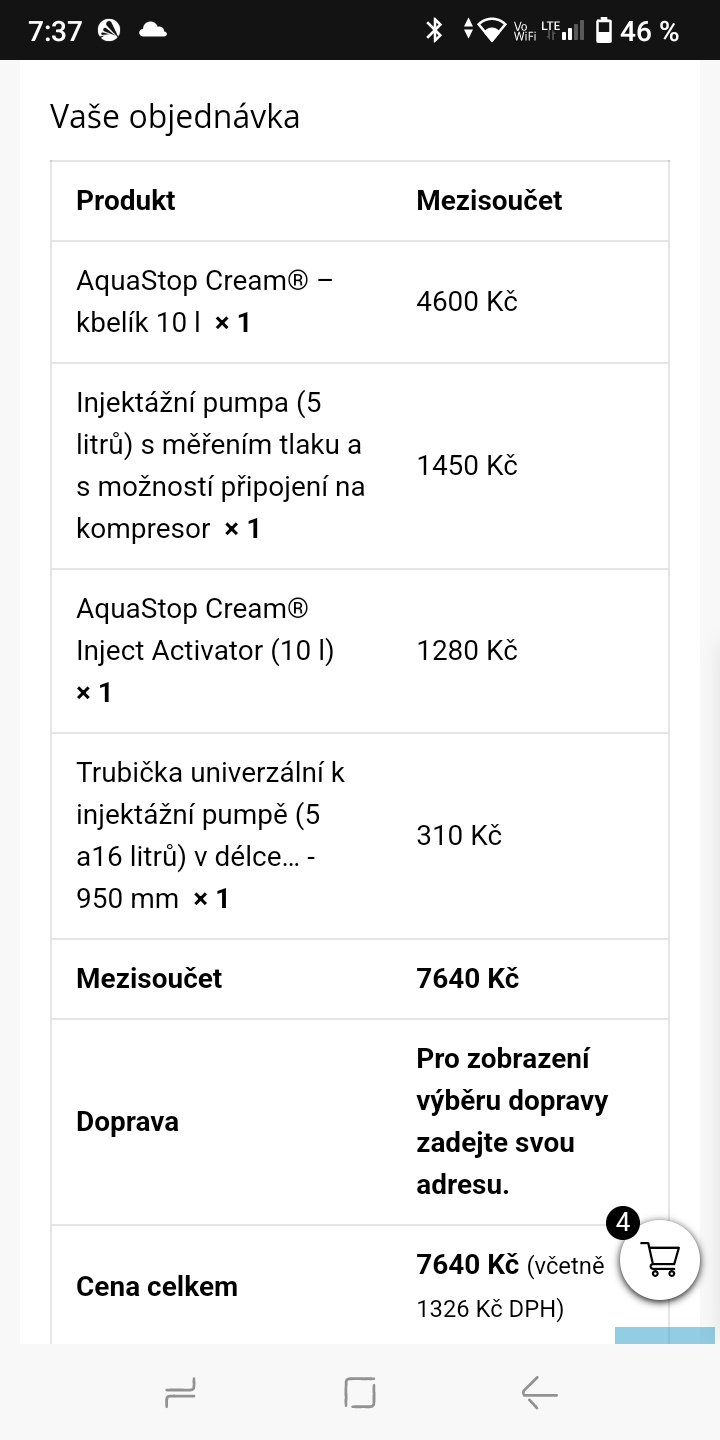
Task: Go back using the system back button
Action: tap(539, 1392)
